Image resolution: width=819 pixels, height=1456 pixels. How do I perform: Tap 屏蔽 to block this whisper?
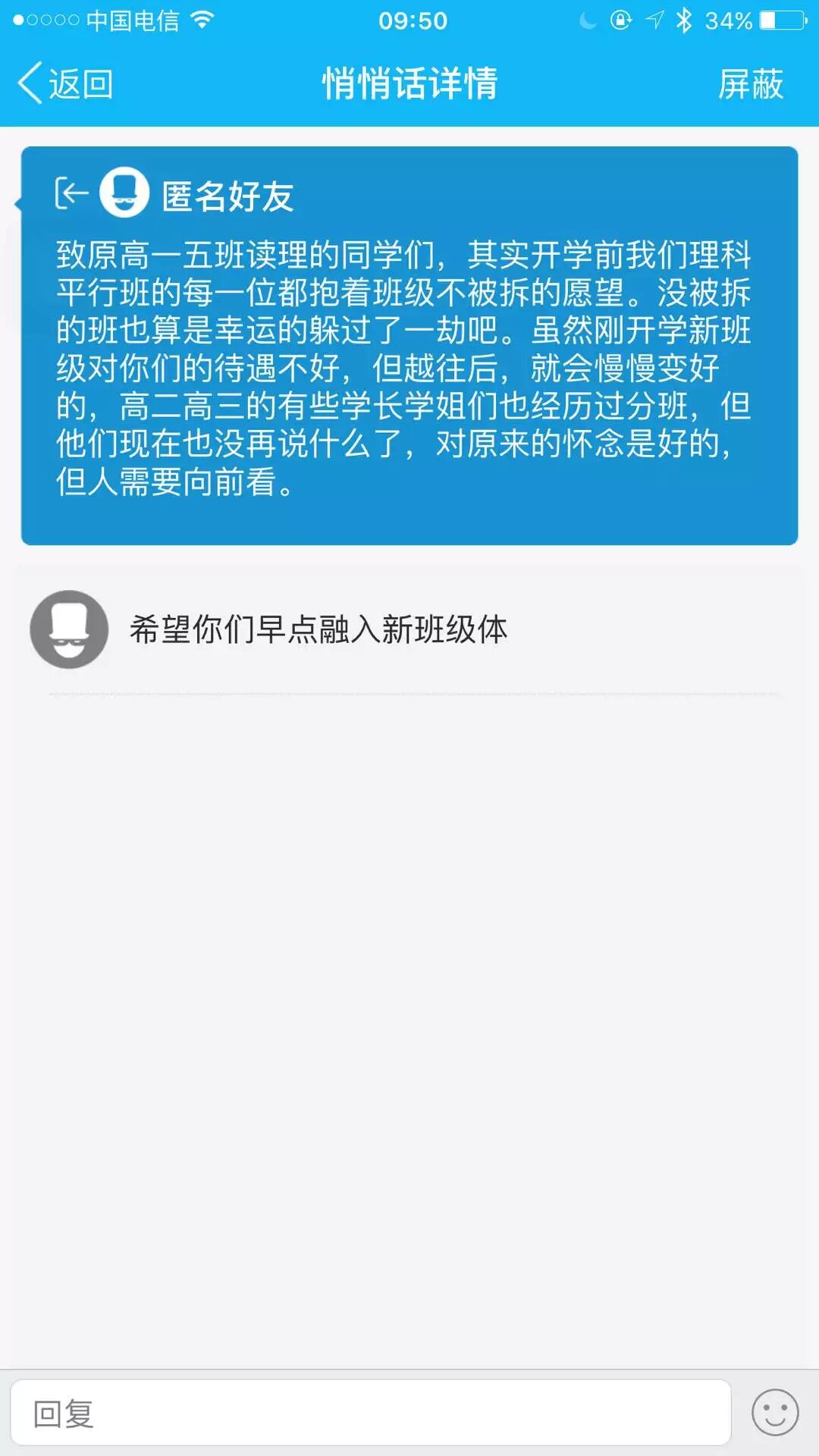tap(750, 83)
